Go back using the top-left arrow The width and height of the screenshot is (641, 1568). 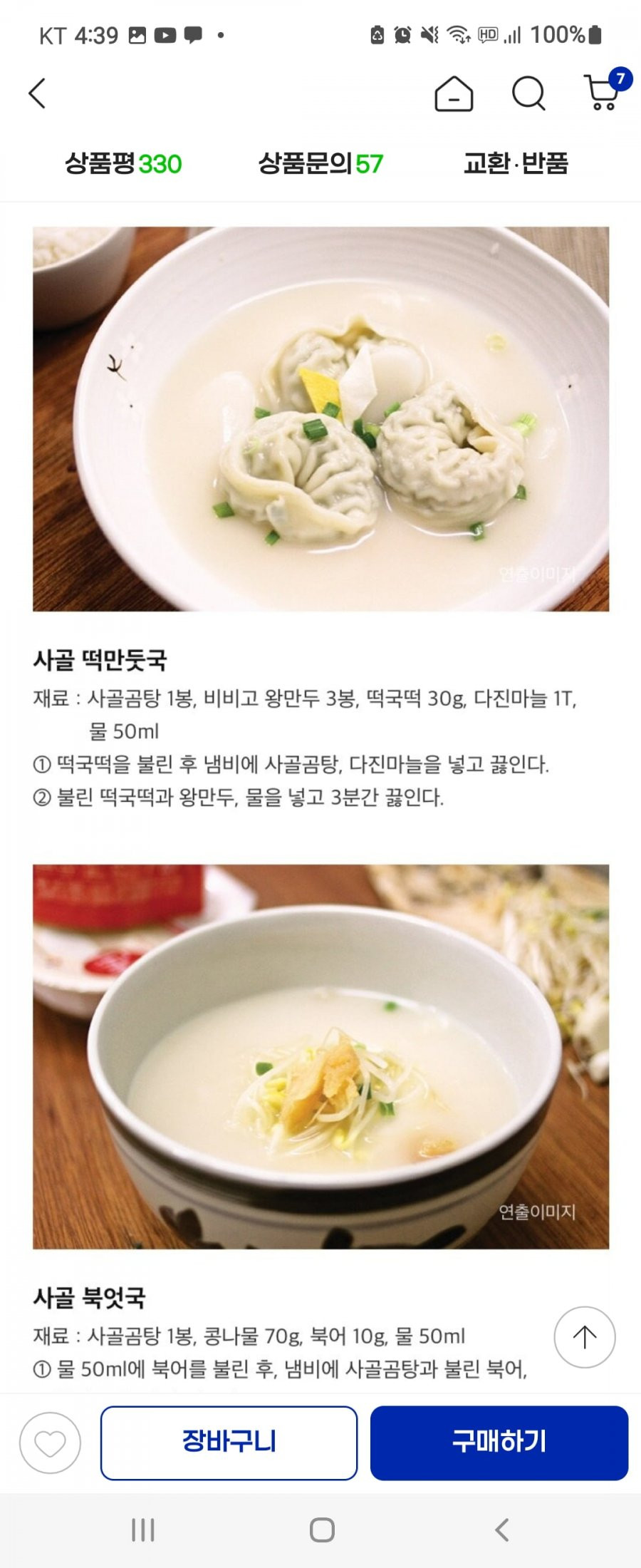point(37,93)
